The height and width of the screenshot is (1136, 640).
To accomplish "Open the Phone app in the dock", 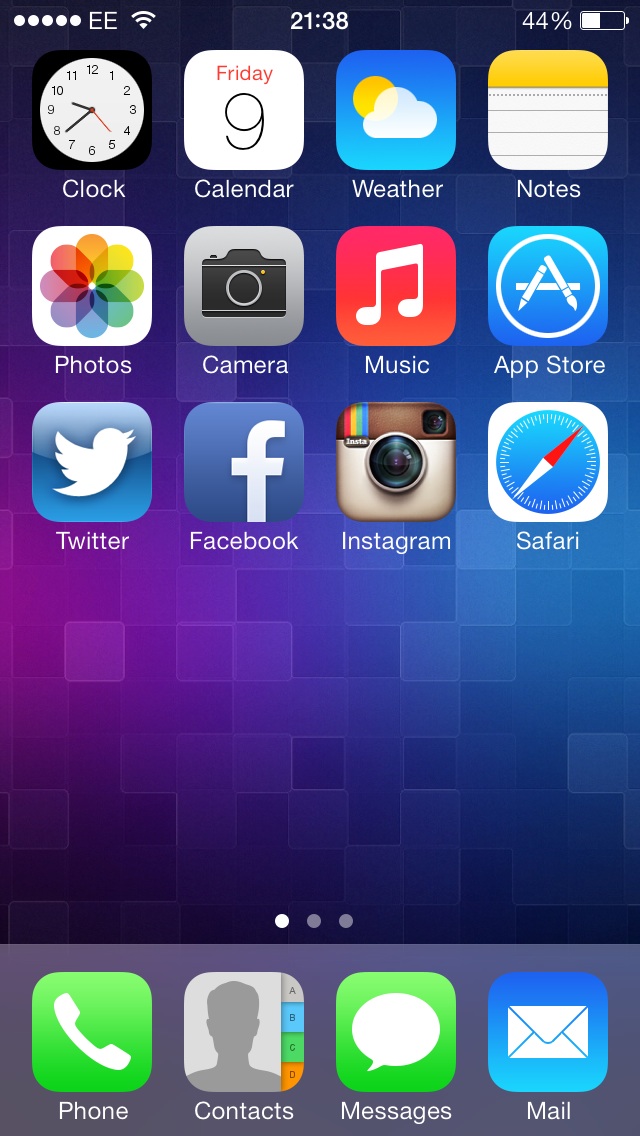I will click(92, 1032).
